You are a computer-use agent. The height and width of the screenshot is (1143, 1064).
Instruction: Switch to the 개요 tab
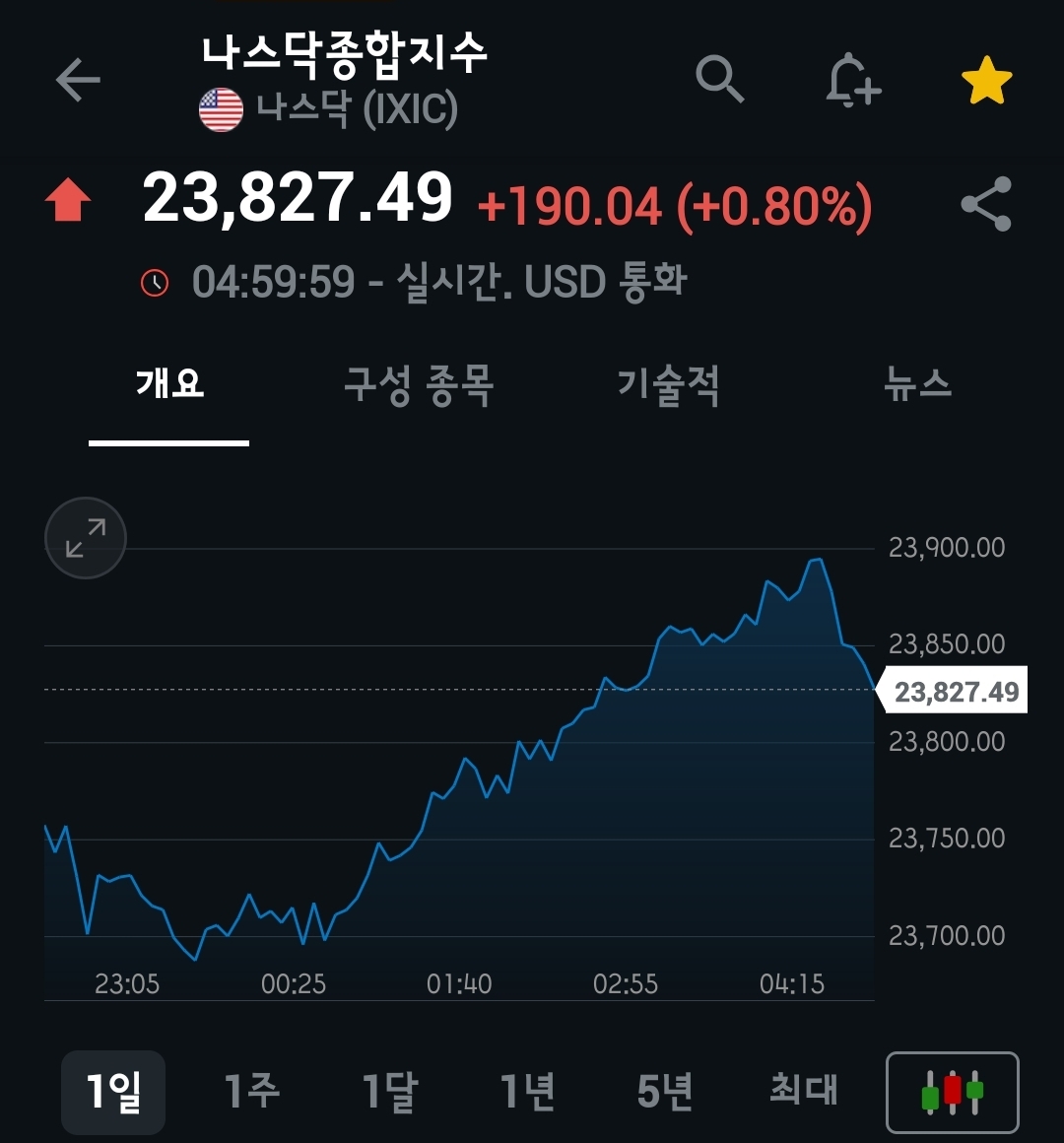coord(169,383)
